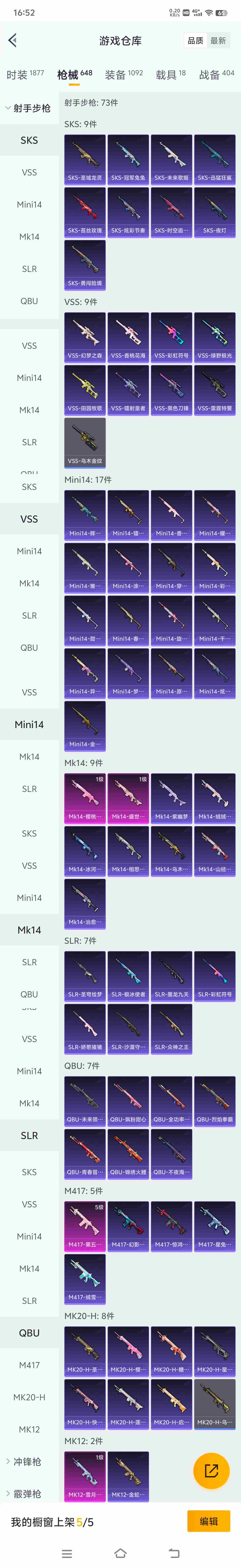Jump to M417 in the sidebar
This screenshot has height=1568, width=241.
pos(29,1365)
